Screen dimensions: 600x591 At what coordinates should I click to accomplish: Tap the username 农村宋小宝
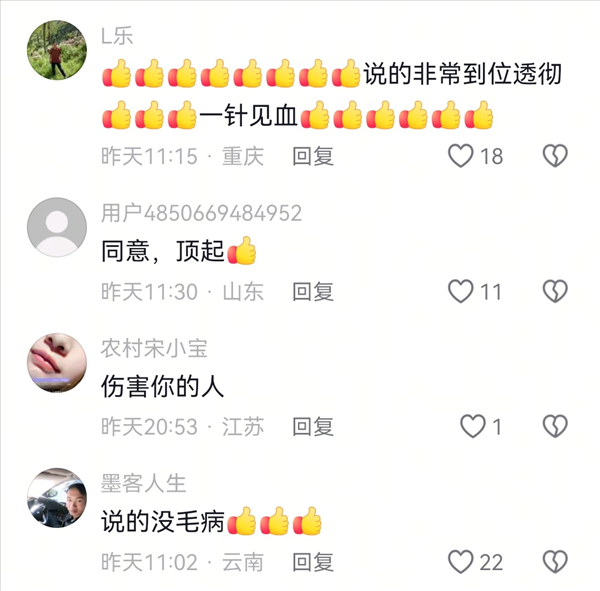(x=154, y=348)
